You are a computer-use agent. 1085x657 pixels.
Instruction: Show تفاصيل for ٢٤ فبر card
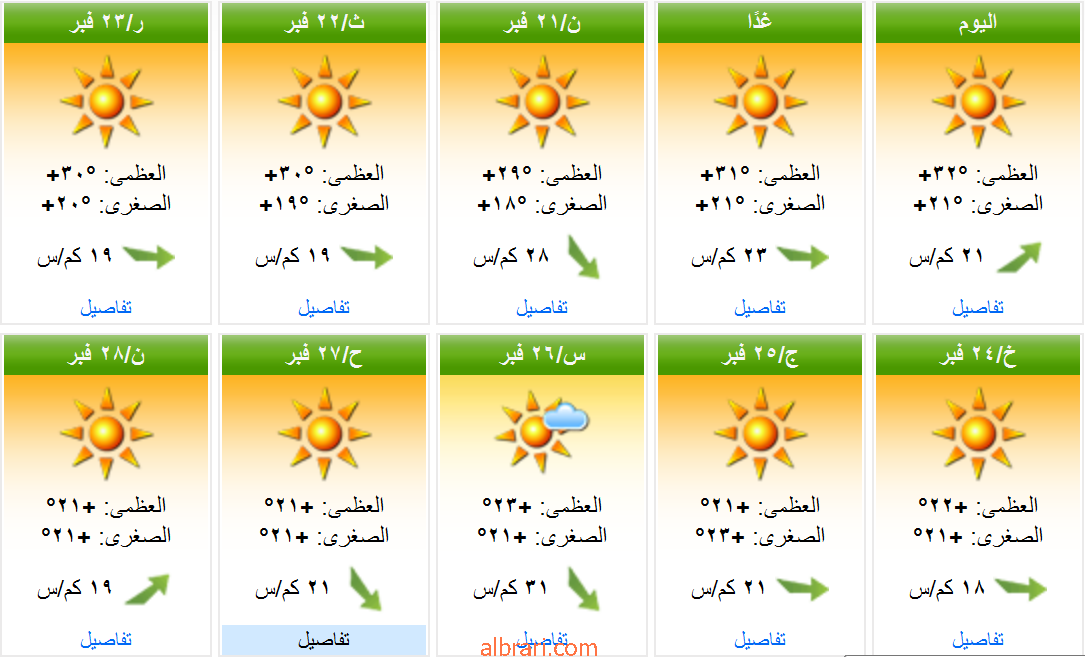977,639
